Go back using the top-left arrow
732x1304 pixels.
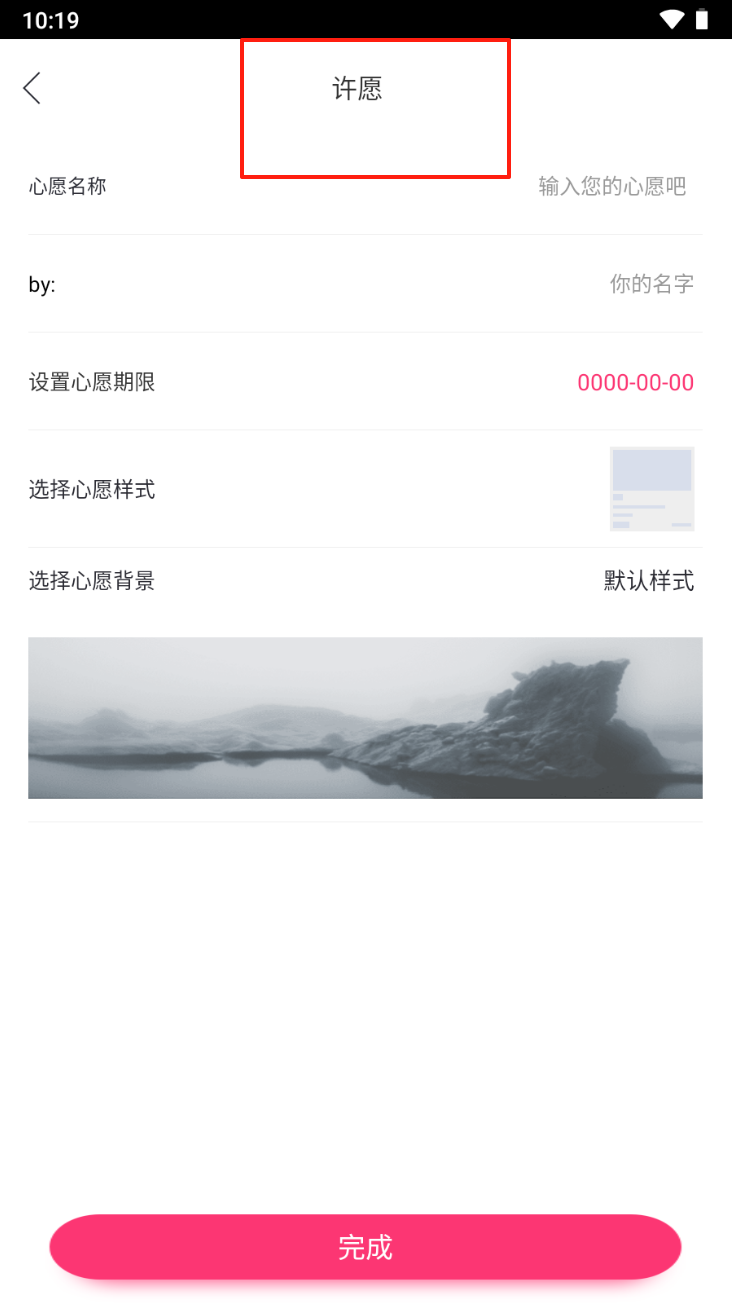pos(32,88)
